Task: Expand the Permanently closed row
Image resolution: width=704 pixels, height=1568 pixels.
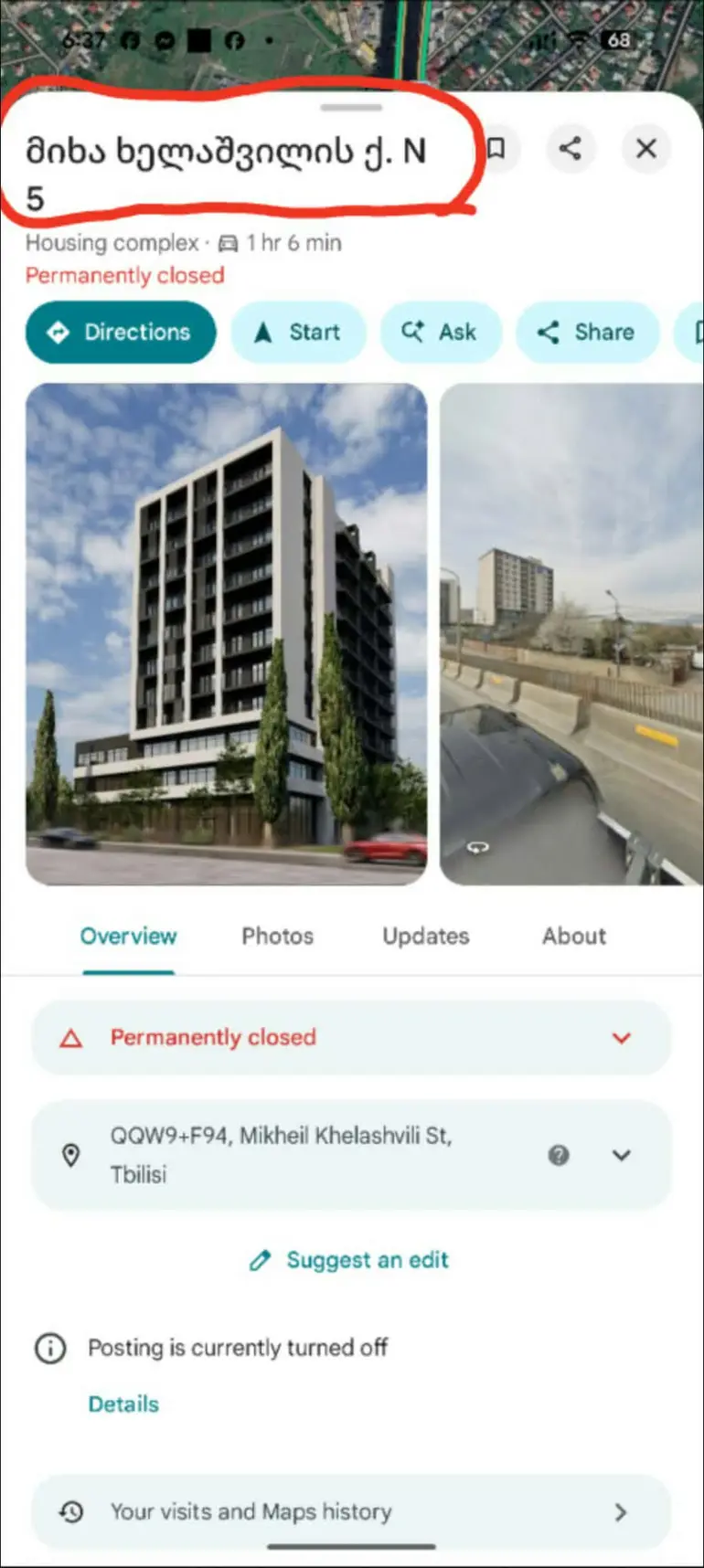Action: (351, 1038)
